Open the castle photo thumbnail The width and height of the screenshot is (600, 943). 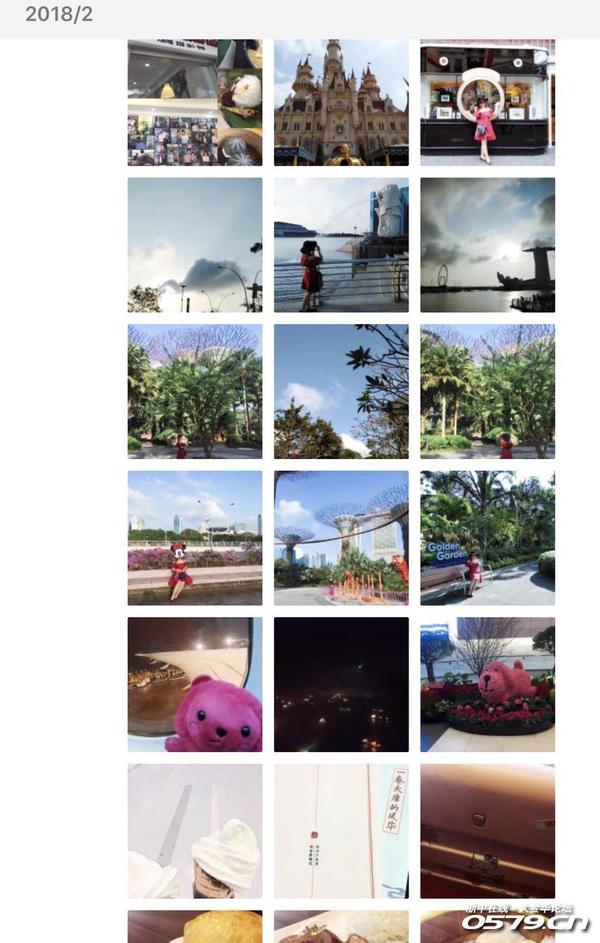pyautogui.click(x=341, y=102)
